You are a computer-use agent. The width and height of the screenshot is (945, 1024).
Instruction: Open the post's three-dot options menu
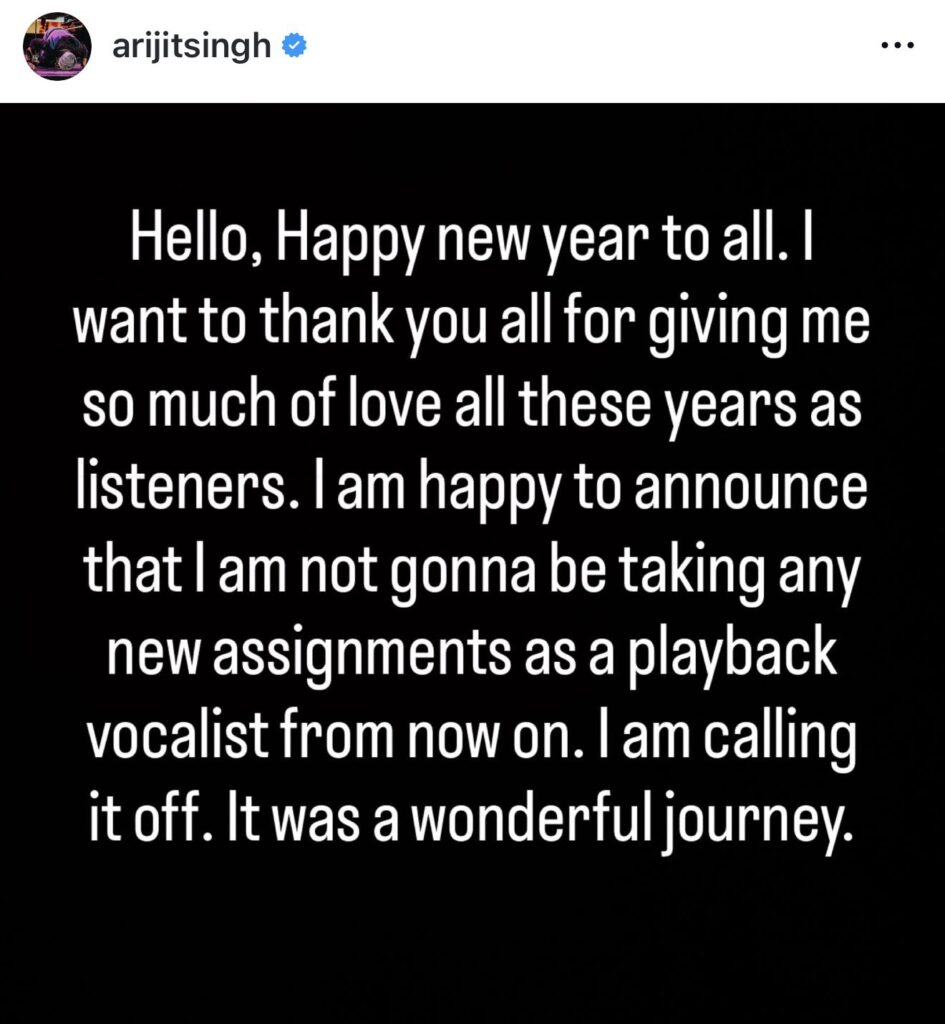pos(895,47)
